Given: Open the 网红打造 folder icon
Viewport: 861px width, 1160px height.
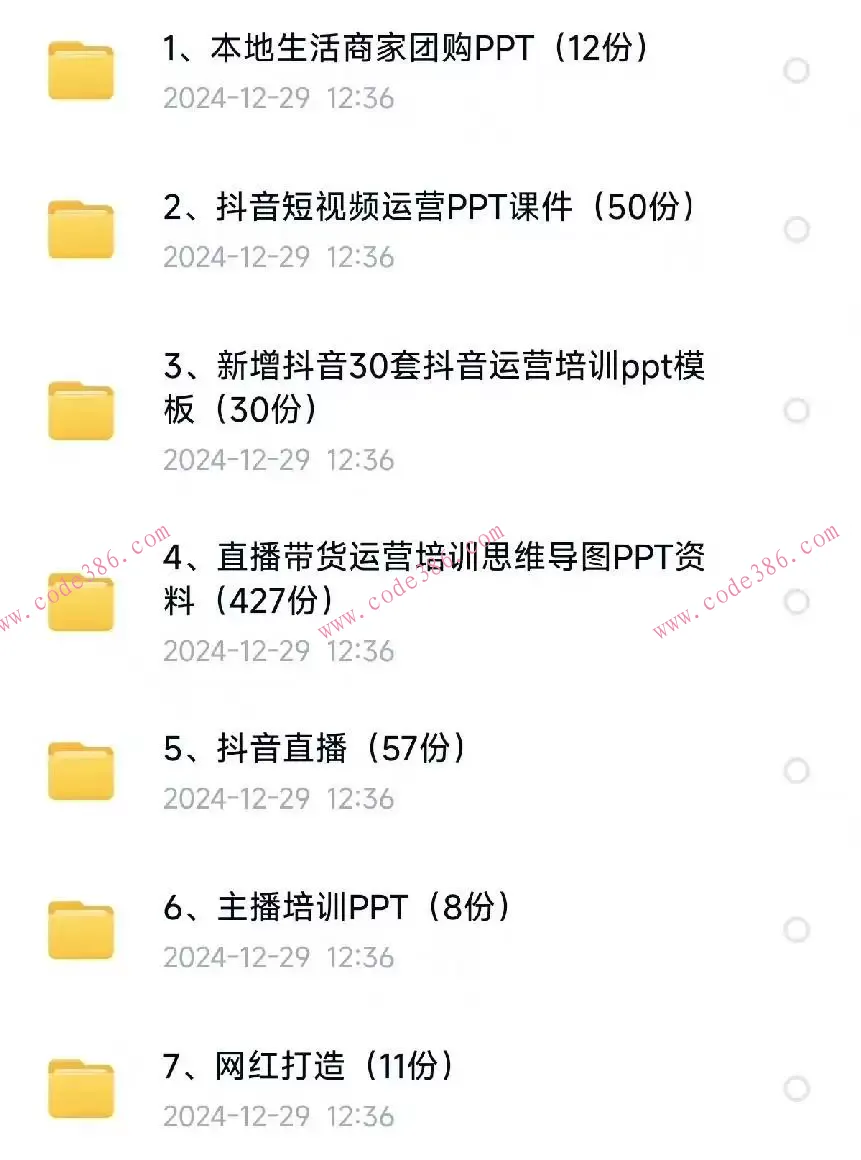Looking at the screenshot, I should [81, 1088].
